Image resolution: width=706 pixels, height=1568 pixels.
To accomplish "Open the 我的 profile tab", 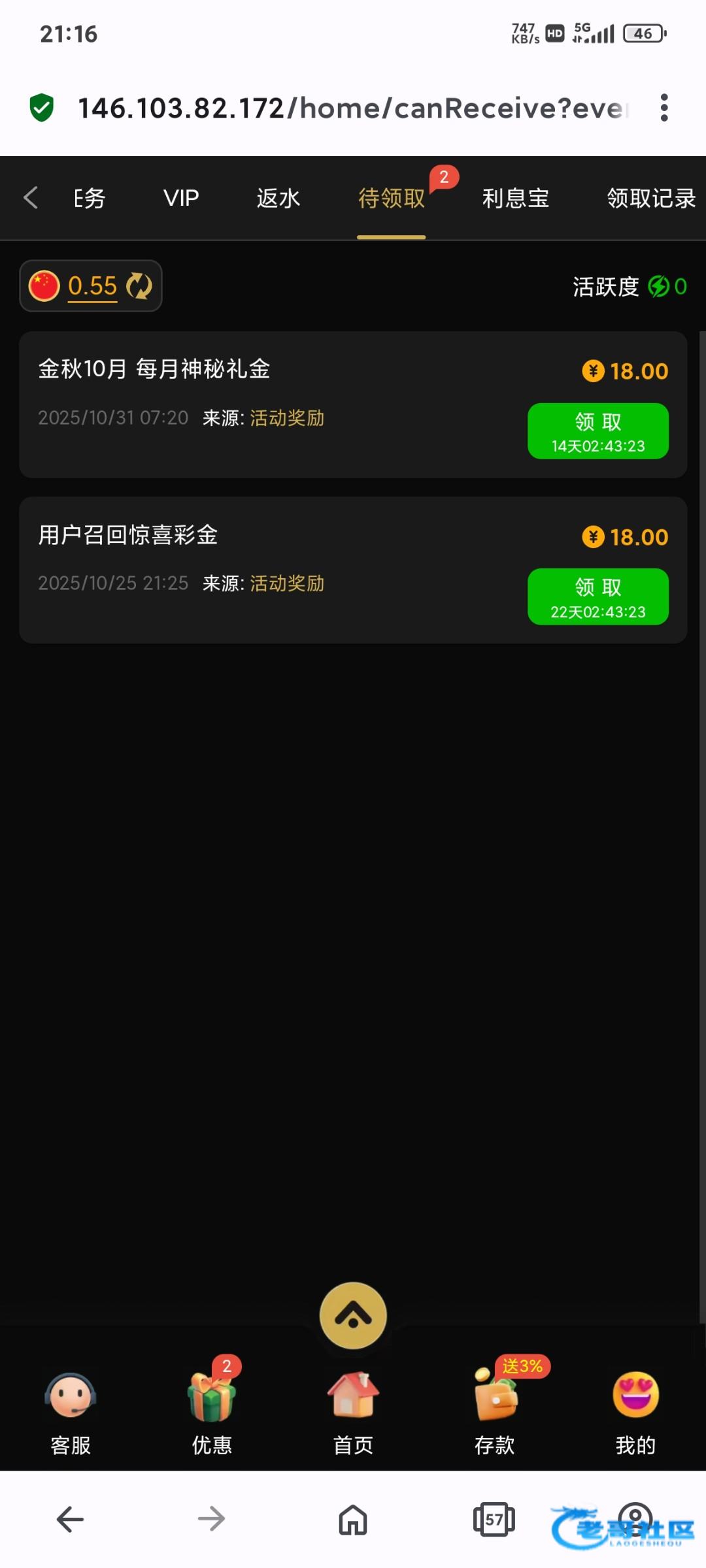I will (x=635, y=1413).
